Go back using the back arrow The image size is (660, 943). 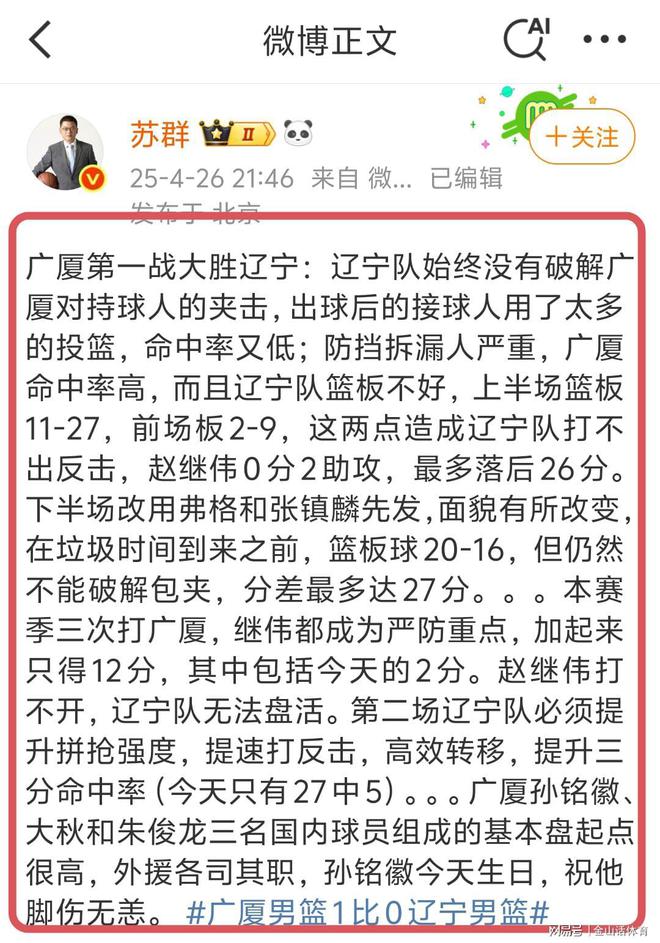40,41
